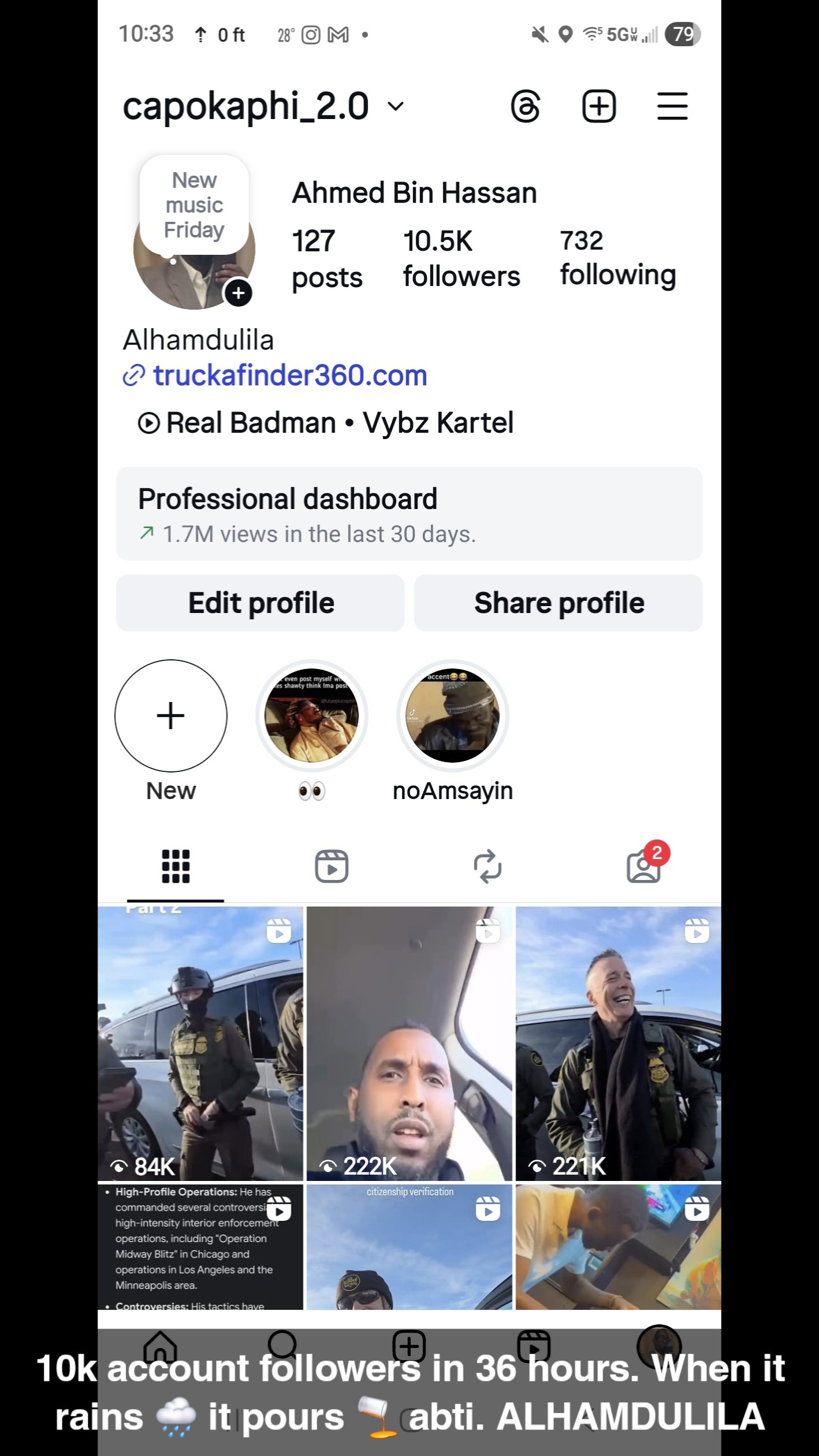Switch to the tagged posts tab
The width and height of the screenshot is (819, 1456).
[643, 866]
